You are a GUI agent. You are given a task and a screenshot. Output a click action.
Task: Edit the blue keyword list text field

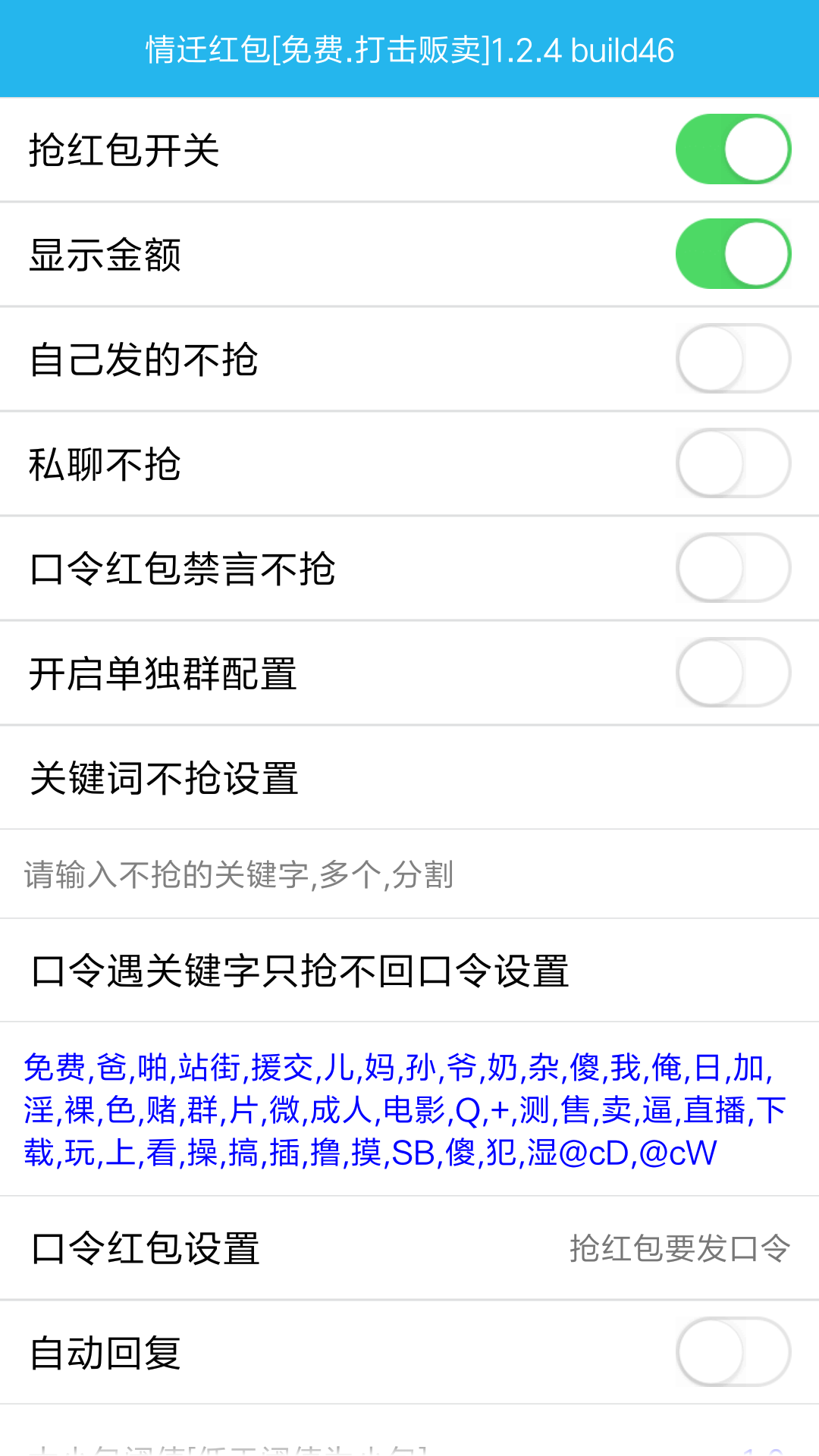click(x=409, y=1109)
